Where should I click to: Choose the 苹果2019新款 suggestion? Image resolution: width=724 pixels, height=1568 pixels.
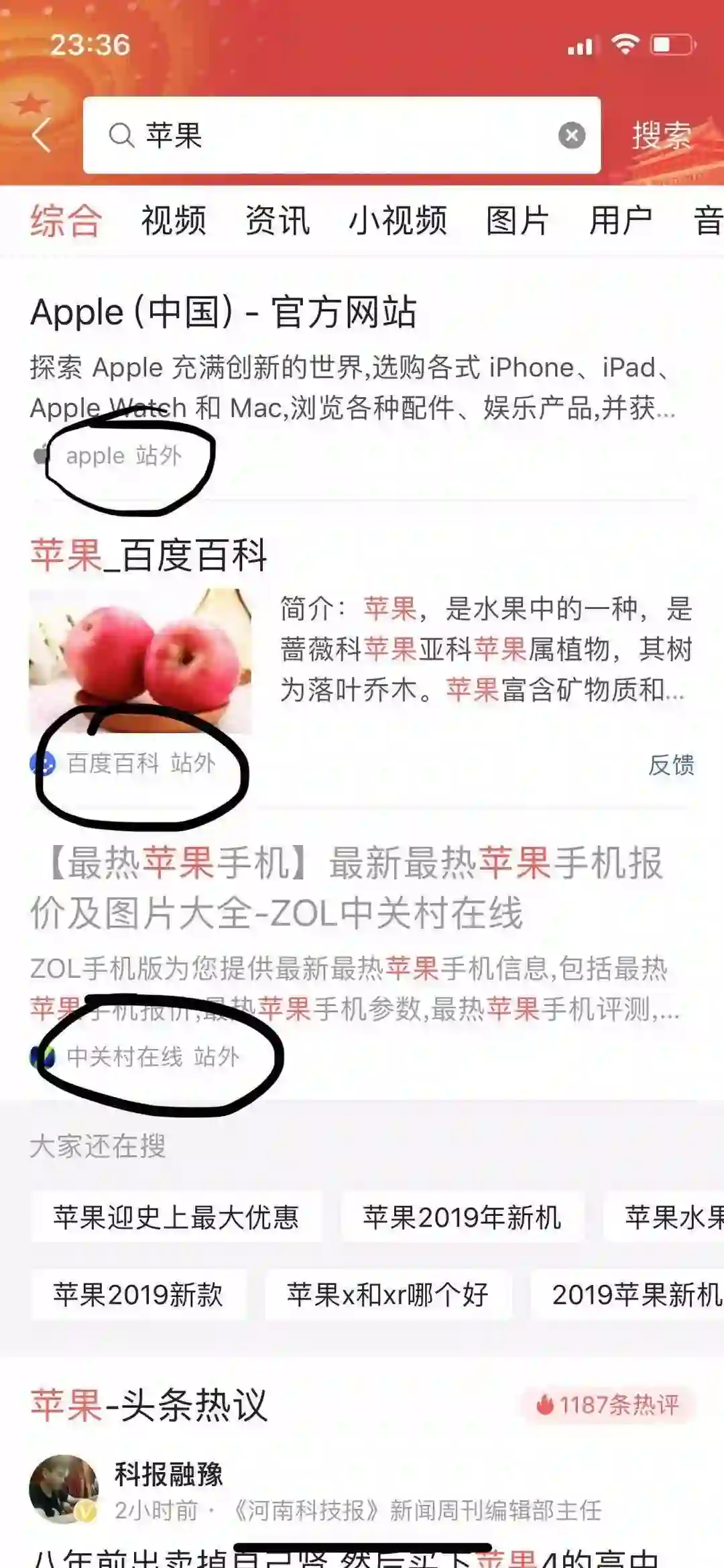tap(138, 1294)
